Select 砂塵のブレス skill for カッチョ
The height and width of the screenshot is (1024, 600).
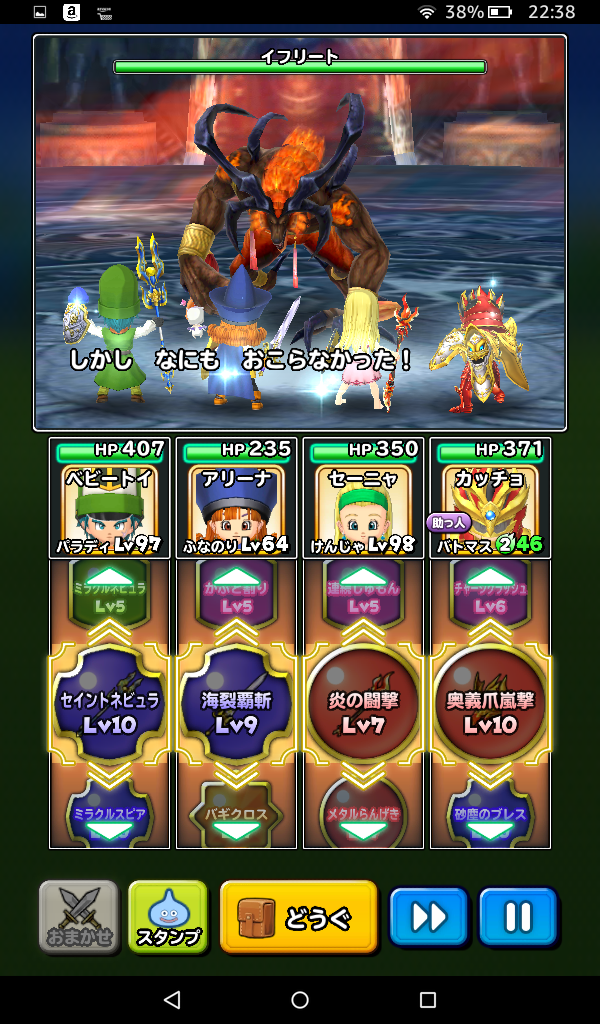click(490, 814)
